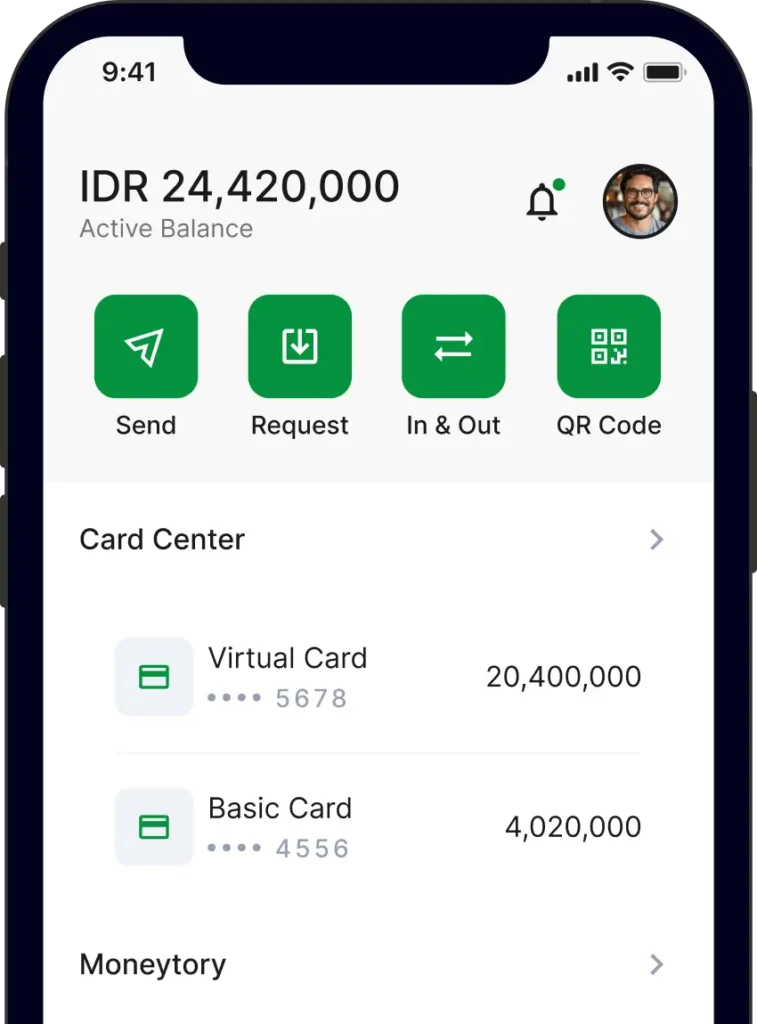This screenshot has height=1024, width=757.
Task: Open the Basic Card ending 4556
Action: point(378,827)
